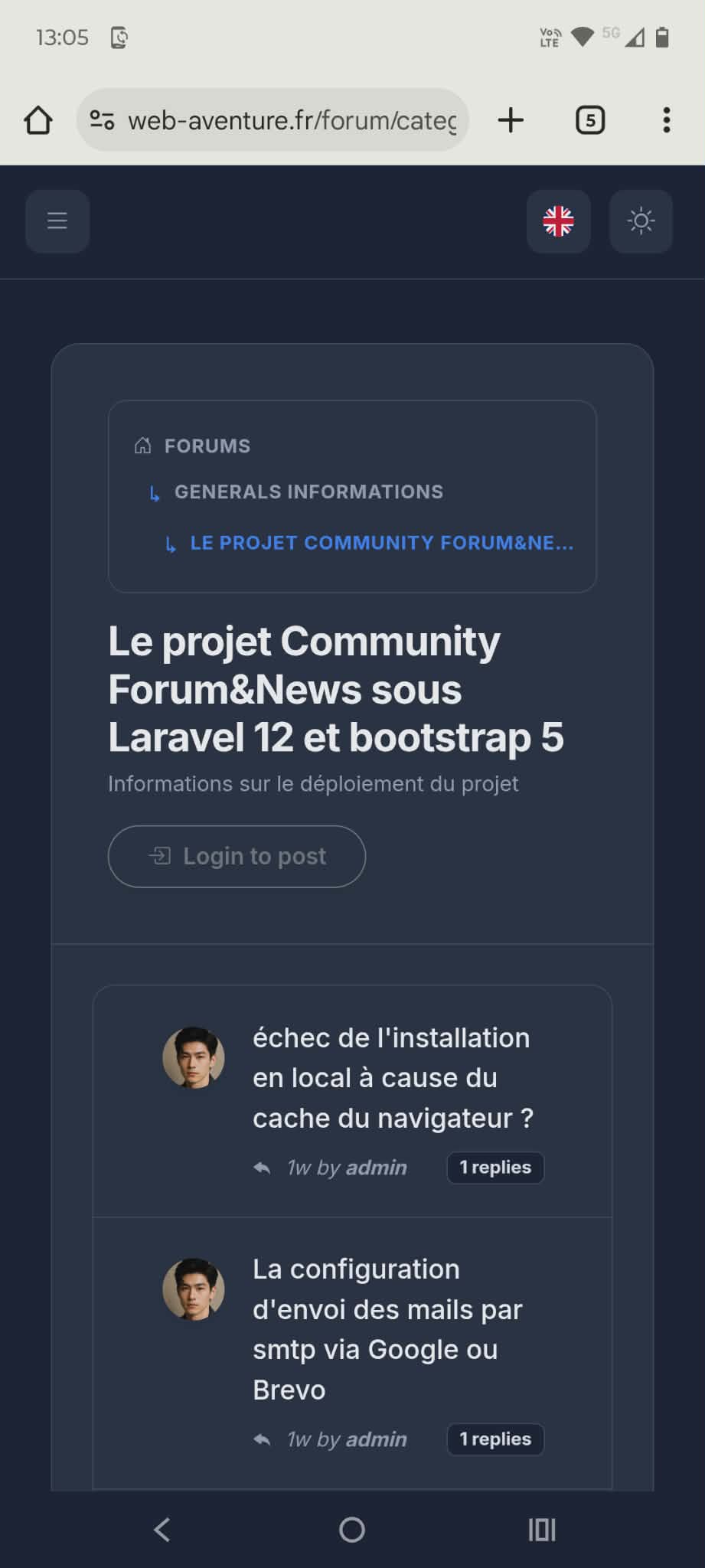The image size is (705, 1568).
Task: Open the hamburger navigation menu
Action: (57, 221)
